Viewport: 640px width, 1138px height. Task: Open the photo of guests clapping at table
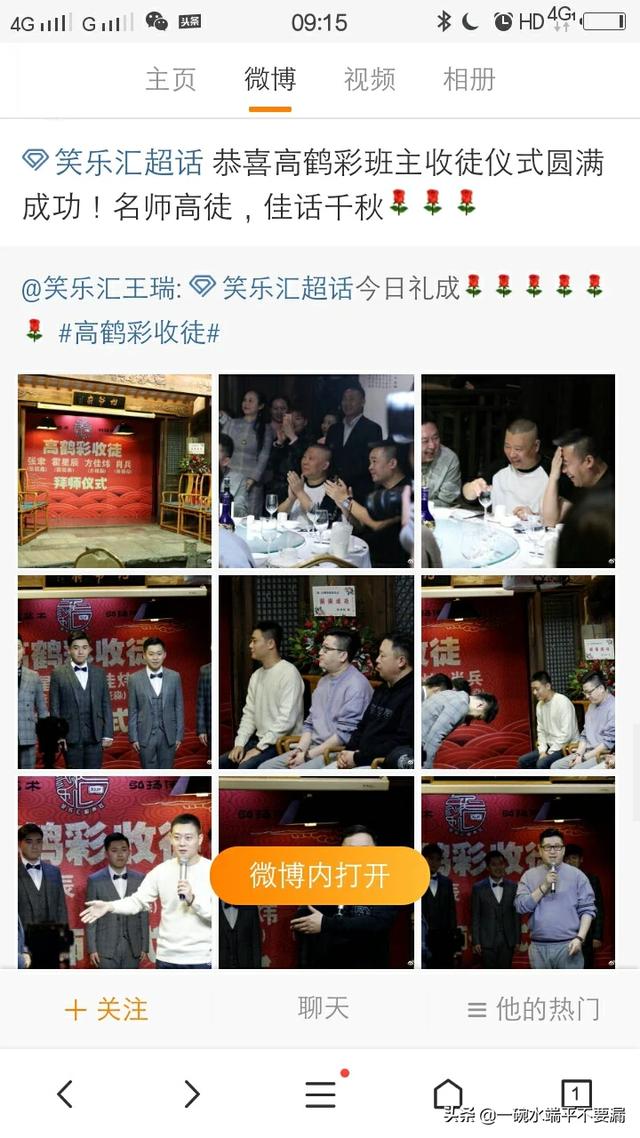point(316,471)
